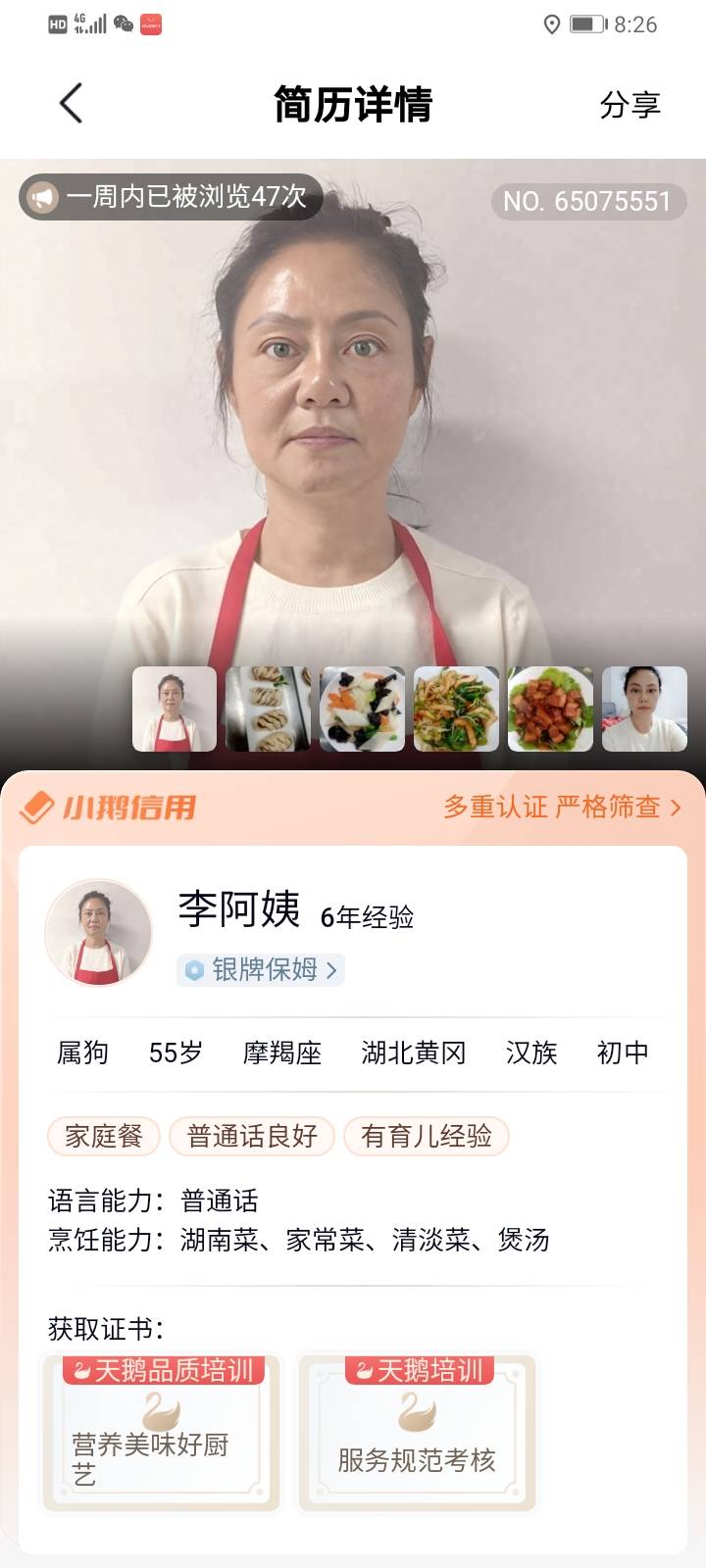
Task: Go back from resume details
Action: tap(71, 103)
